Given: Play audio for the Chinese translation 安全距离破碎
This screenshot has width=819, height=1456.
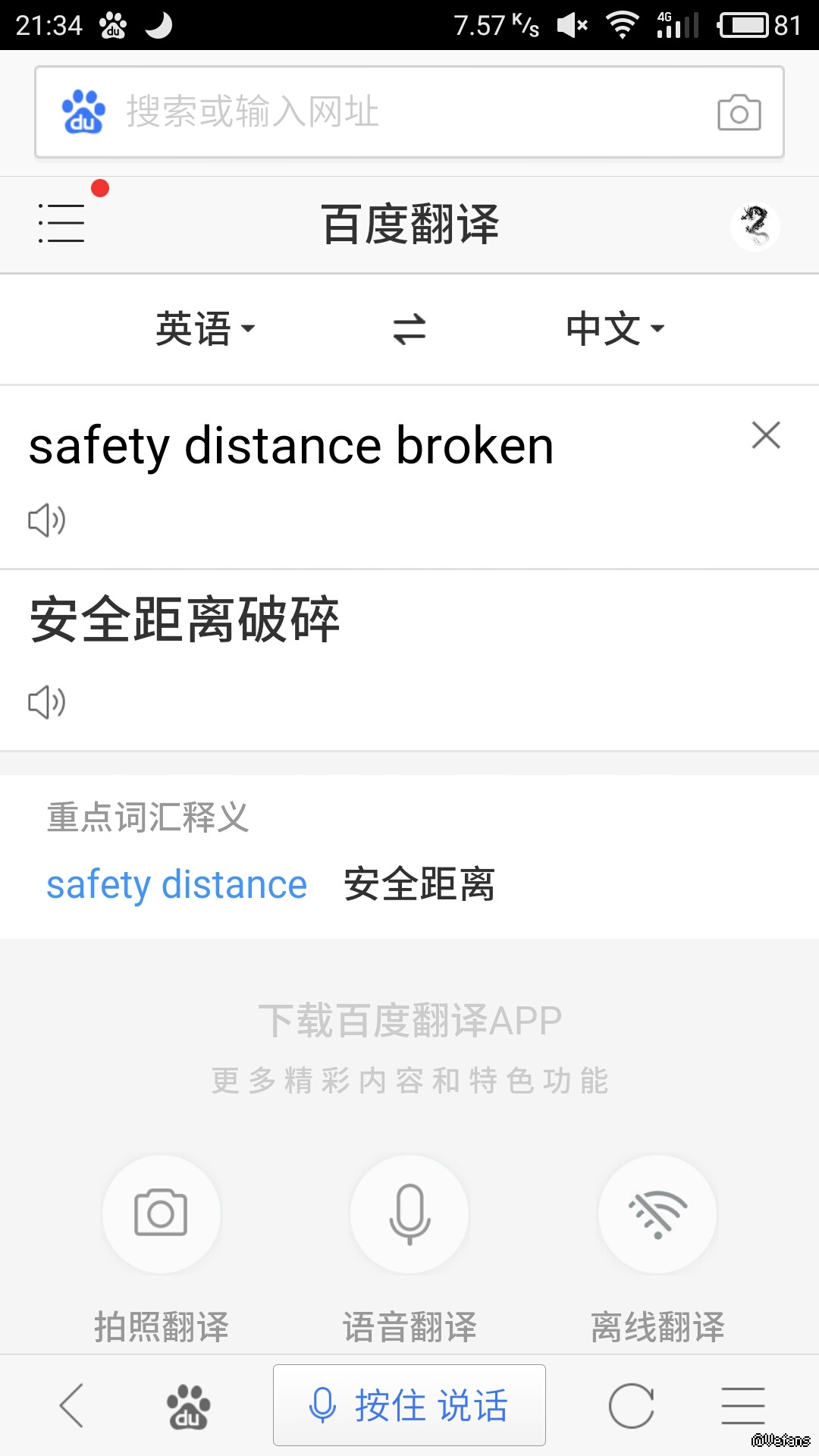Looking at the screenshot, I should pos(46,702).
